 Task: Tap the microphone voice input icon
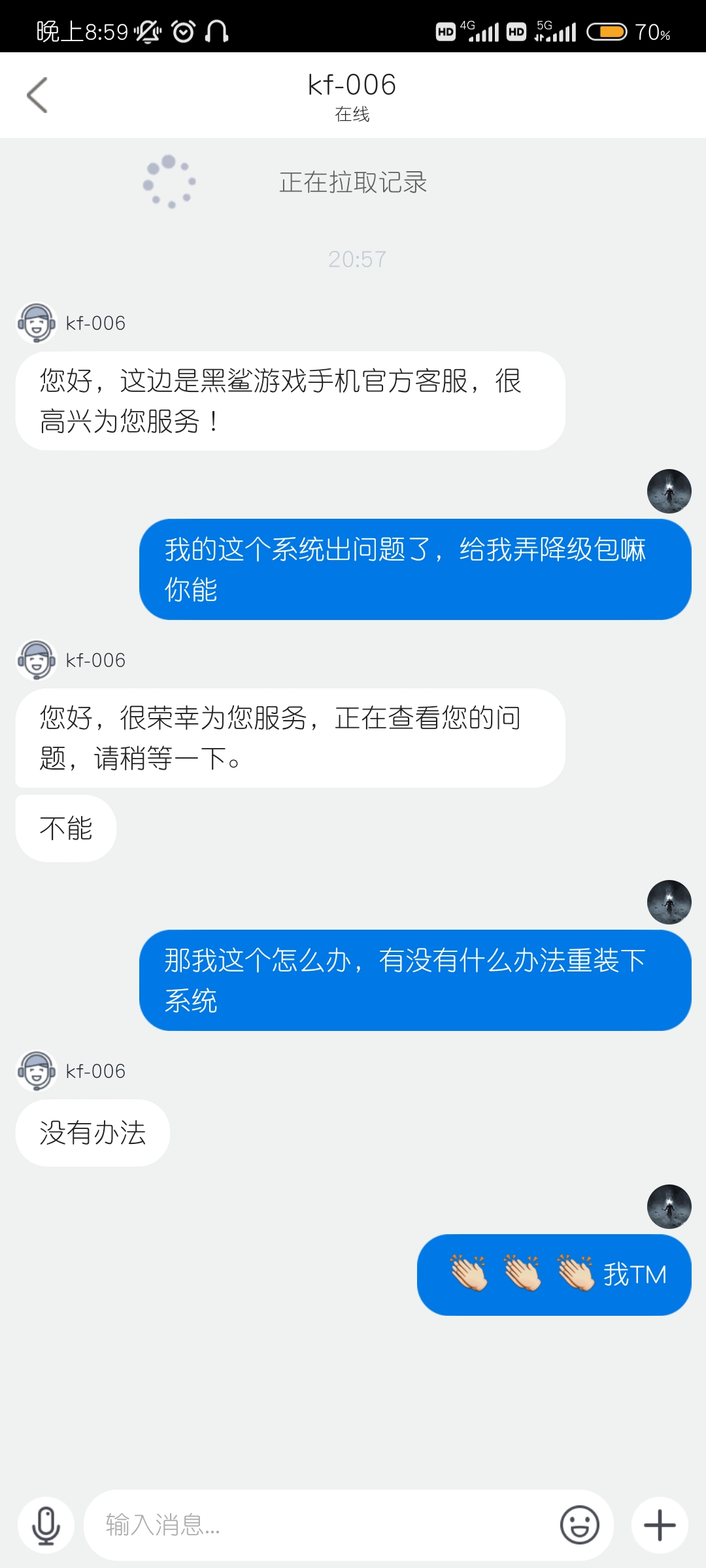click(x=46, y=1525)
